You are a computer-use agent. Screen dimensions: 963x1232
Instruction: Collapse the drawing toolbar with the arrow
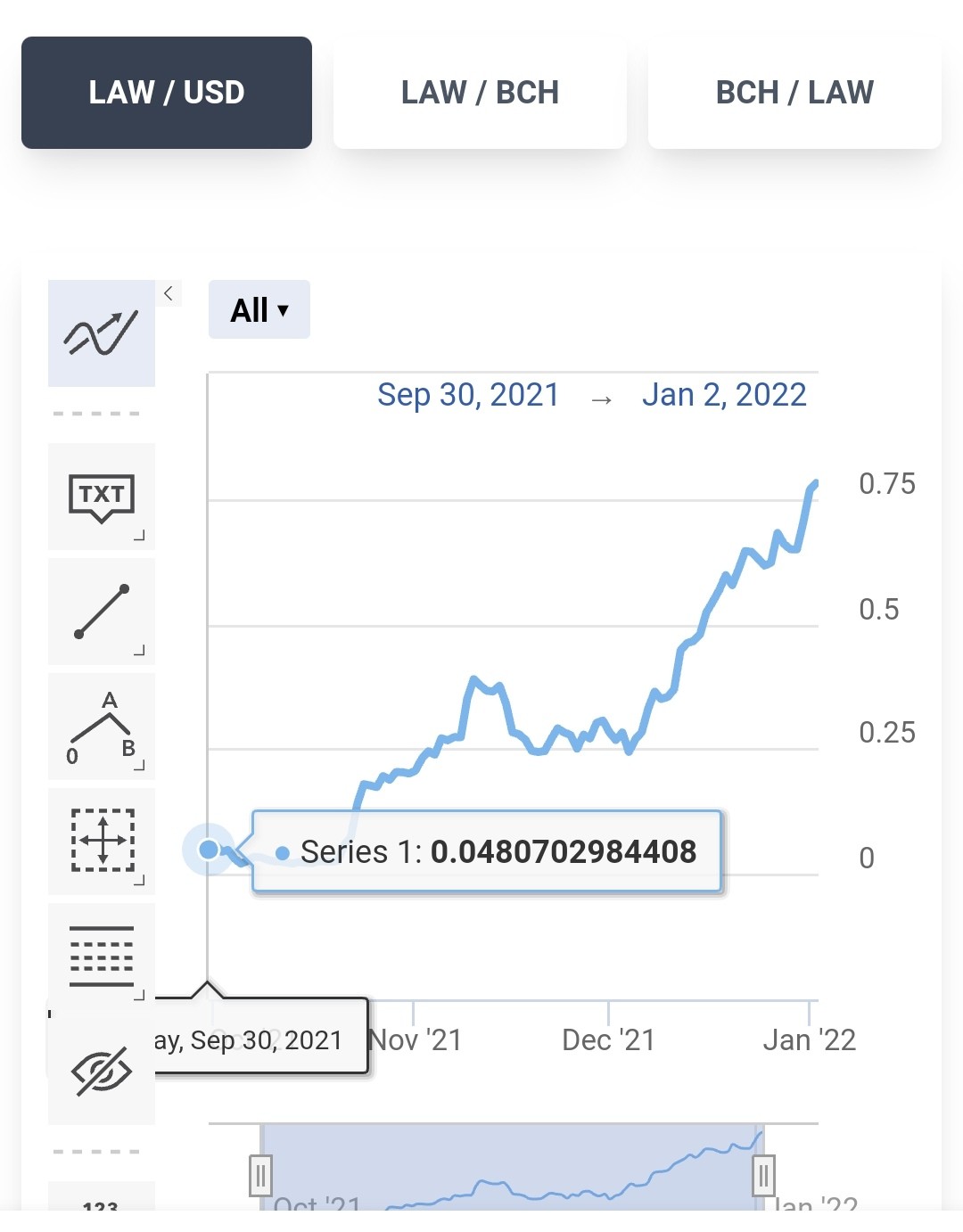coord(169,293)
